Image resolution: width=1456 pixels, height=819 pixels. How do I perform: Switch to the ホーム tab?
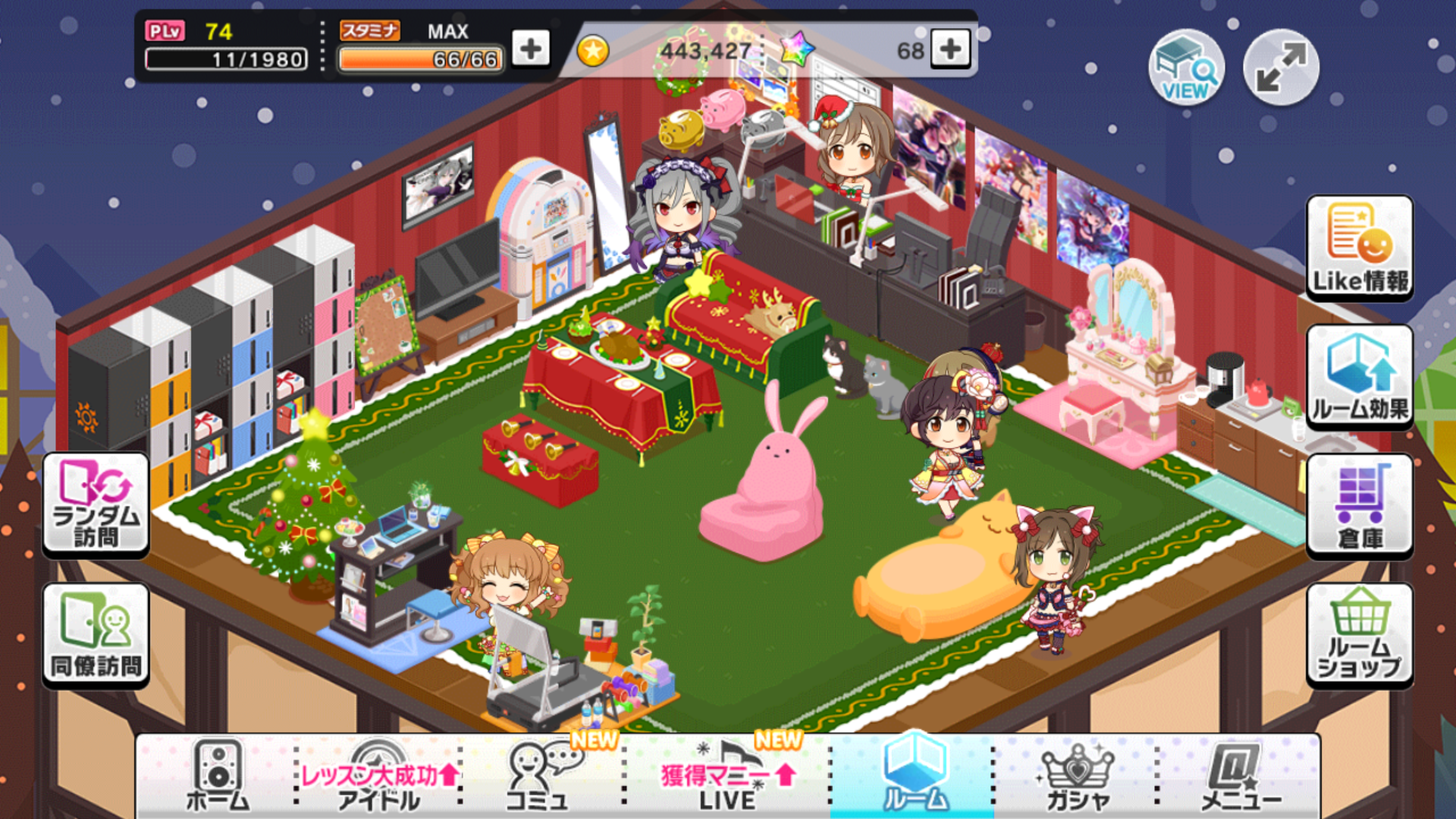[x=218, y=775]
